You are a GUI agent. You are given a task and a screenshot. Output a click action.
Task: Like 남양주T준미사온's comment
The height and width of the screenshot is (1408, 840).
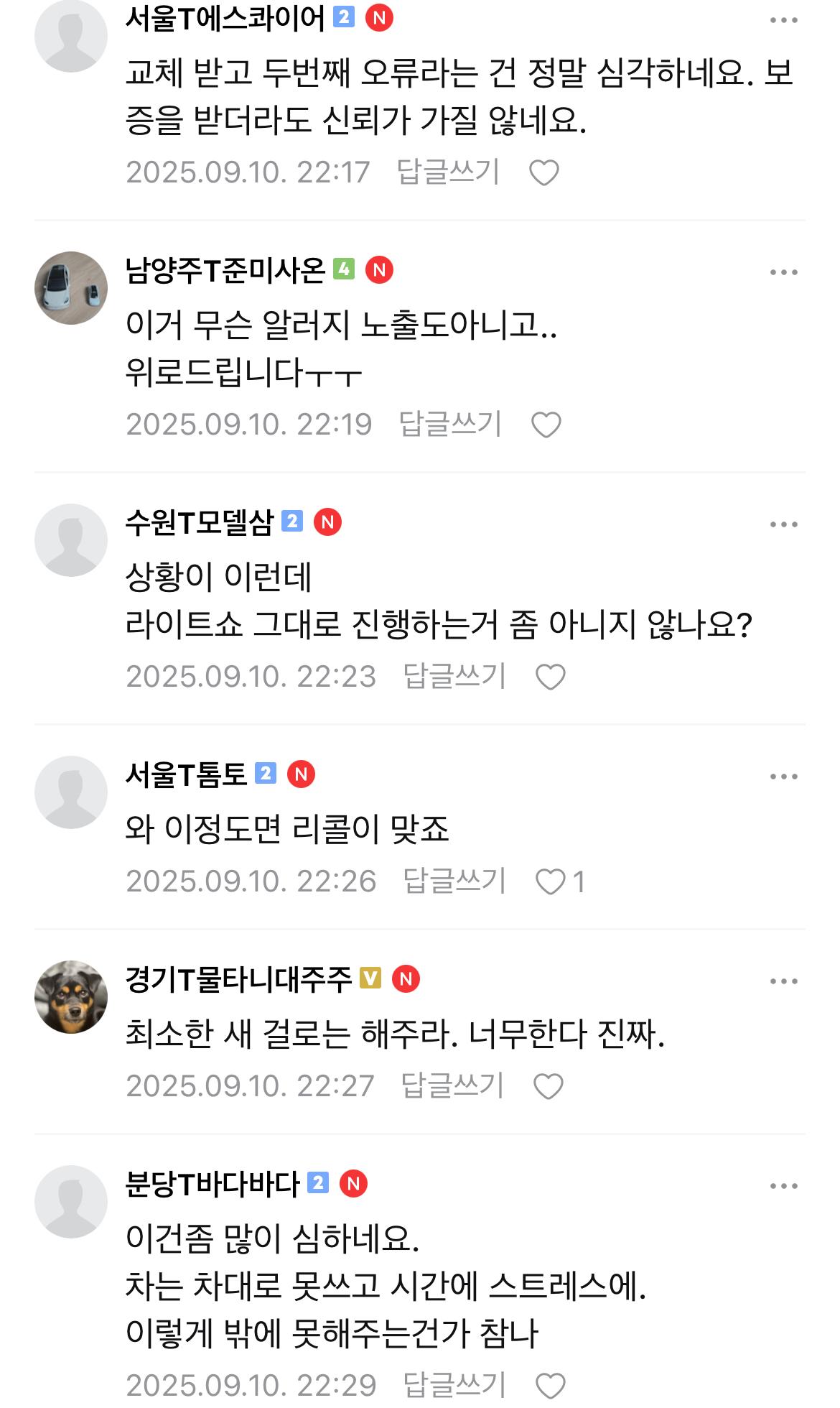[546, 425]
